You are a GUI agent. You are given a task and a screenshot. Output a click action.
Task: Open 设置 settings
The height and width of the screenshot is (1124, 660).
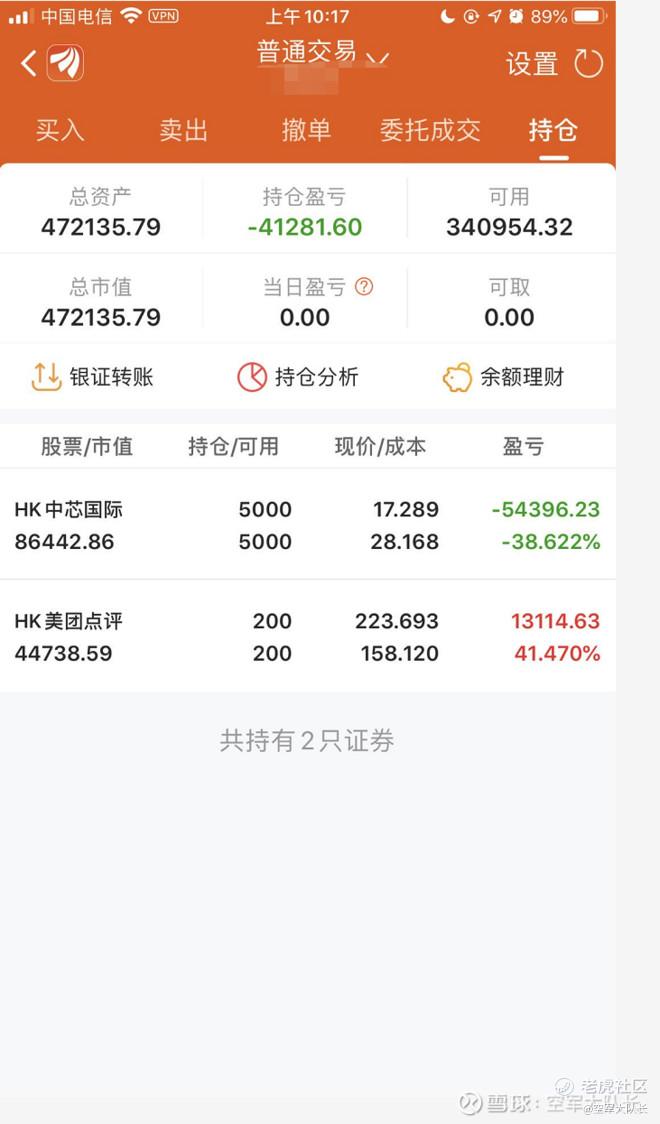coord(532,64)
